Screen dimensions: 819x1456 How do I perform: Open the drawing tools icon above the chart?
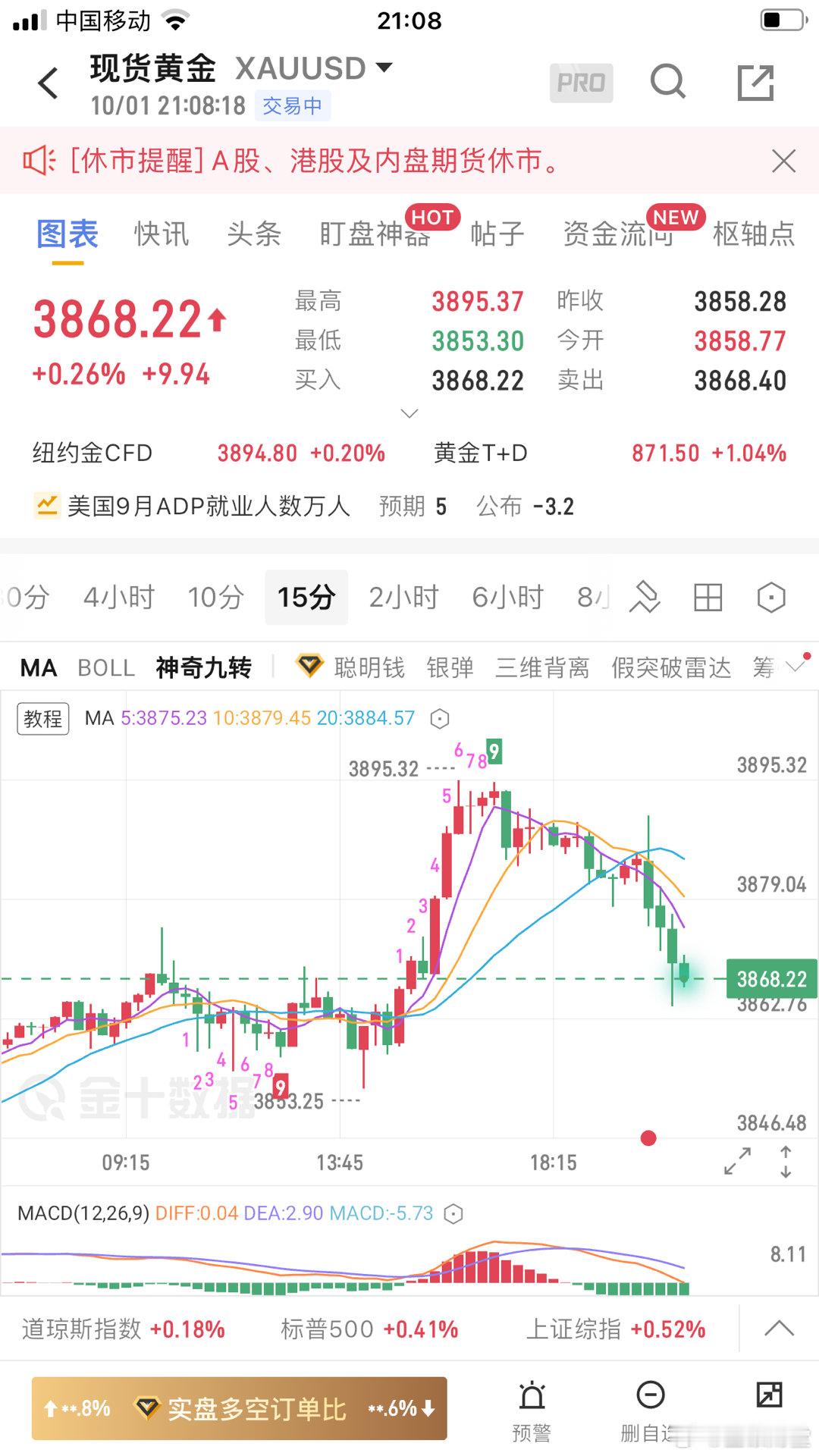[x=646, y=598]
